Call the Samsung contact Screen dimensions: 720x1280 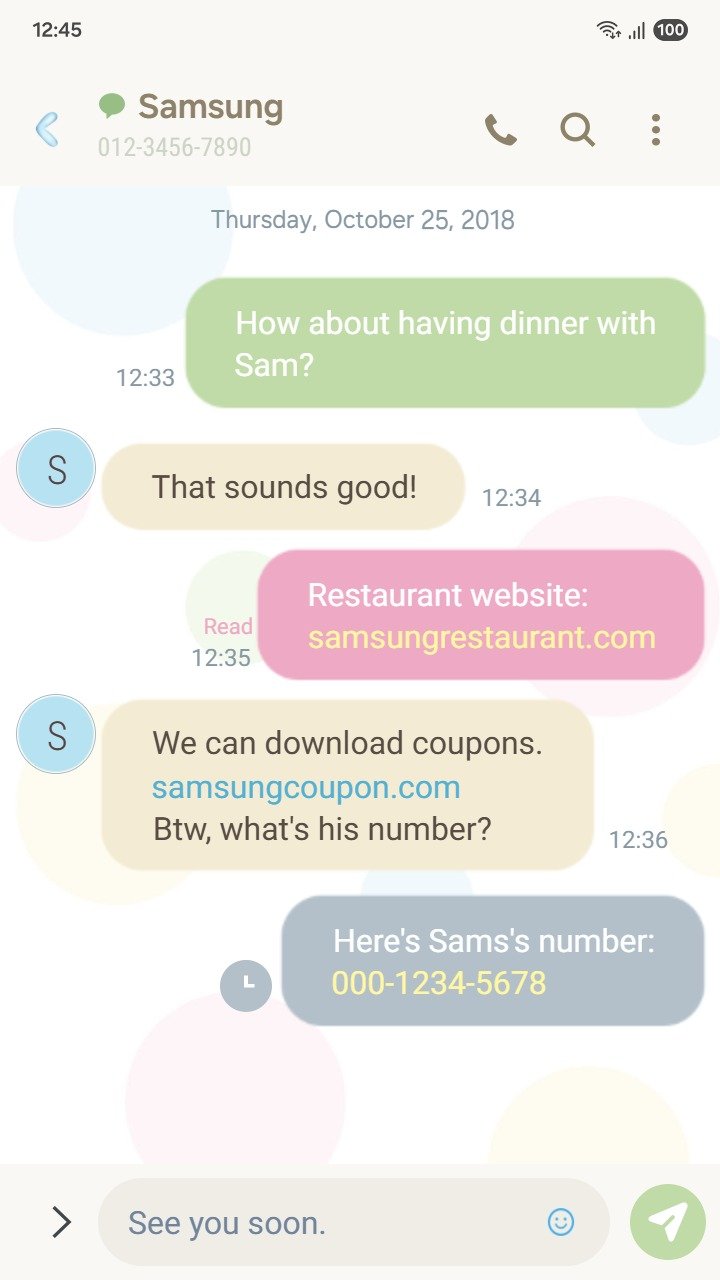(500, 129)
